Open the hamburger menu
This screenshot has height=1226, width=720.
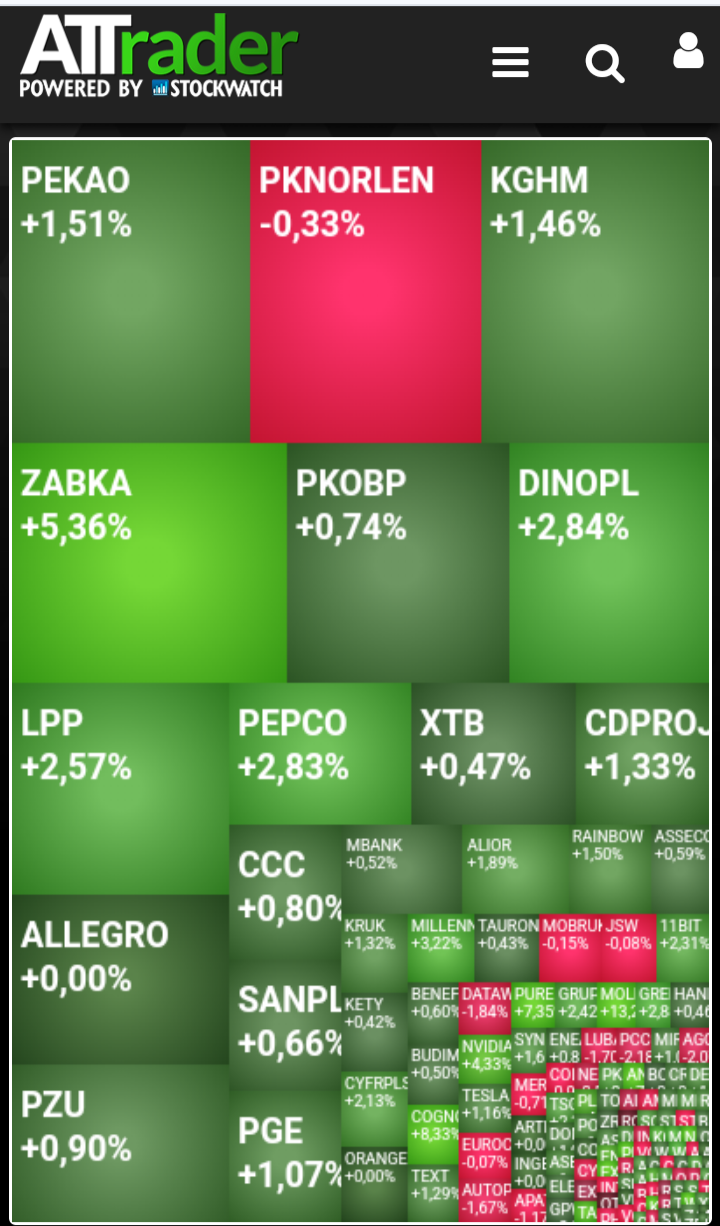tap(510, 63)
